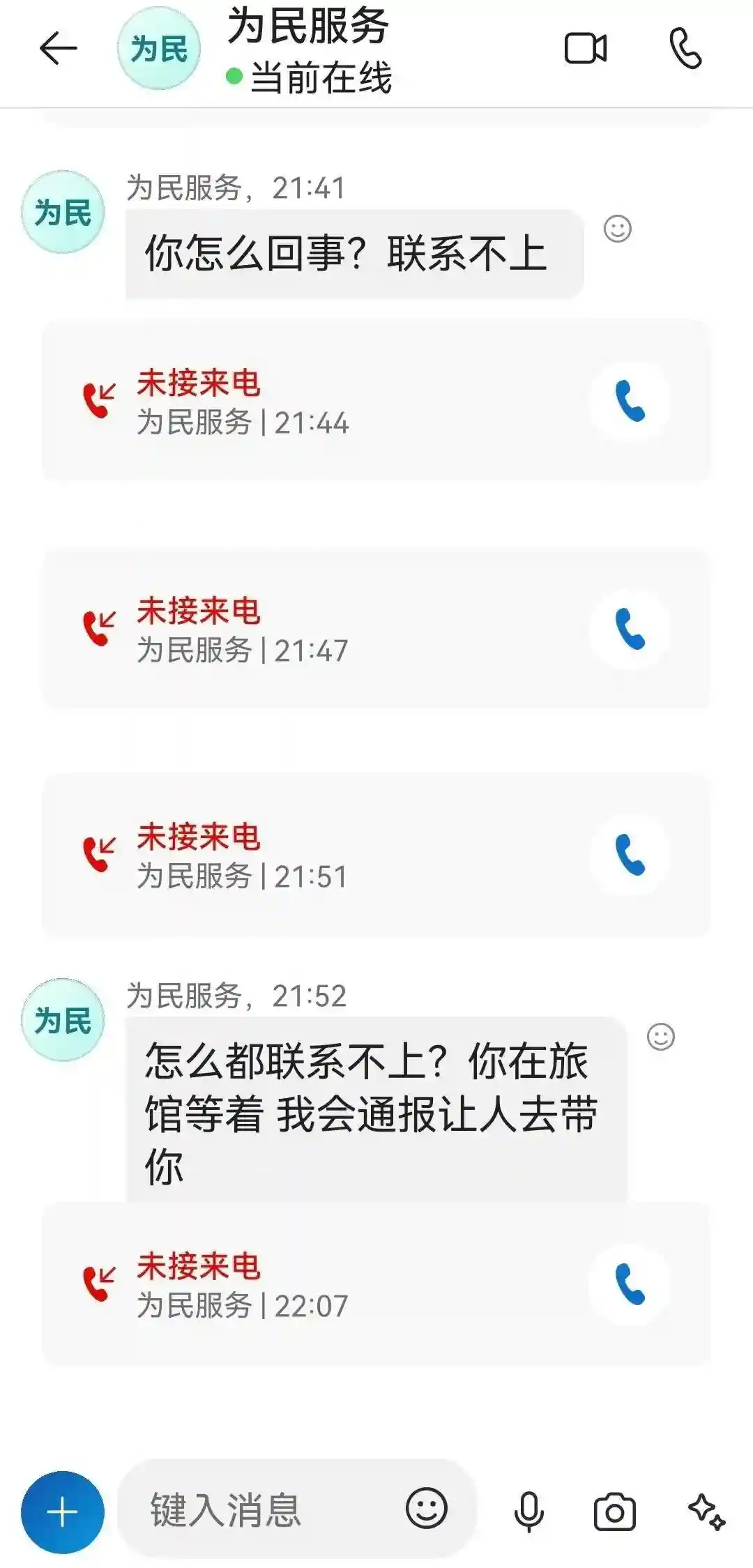The image size is (753, 1568).
Task: Open the 为民服务 contact profile avatar
Action: pyautogui.click(x=158, y=49)
